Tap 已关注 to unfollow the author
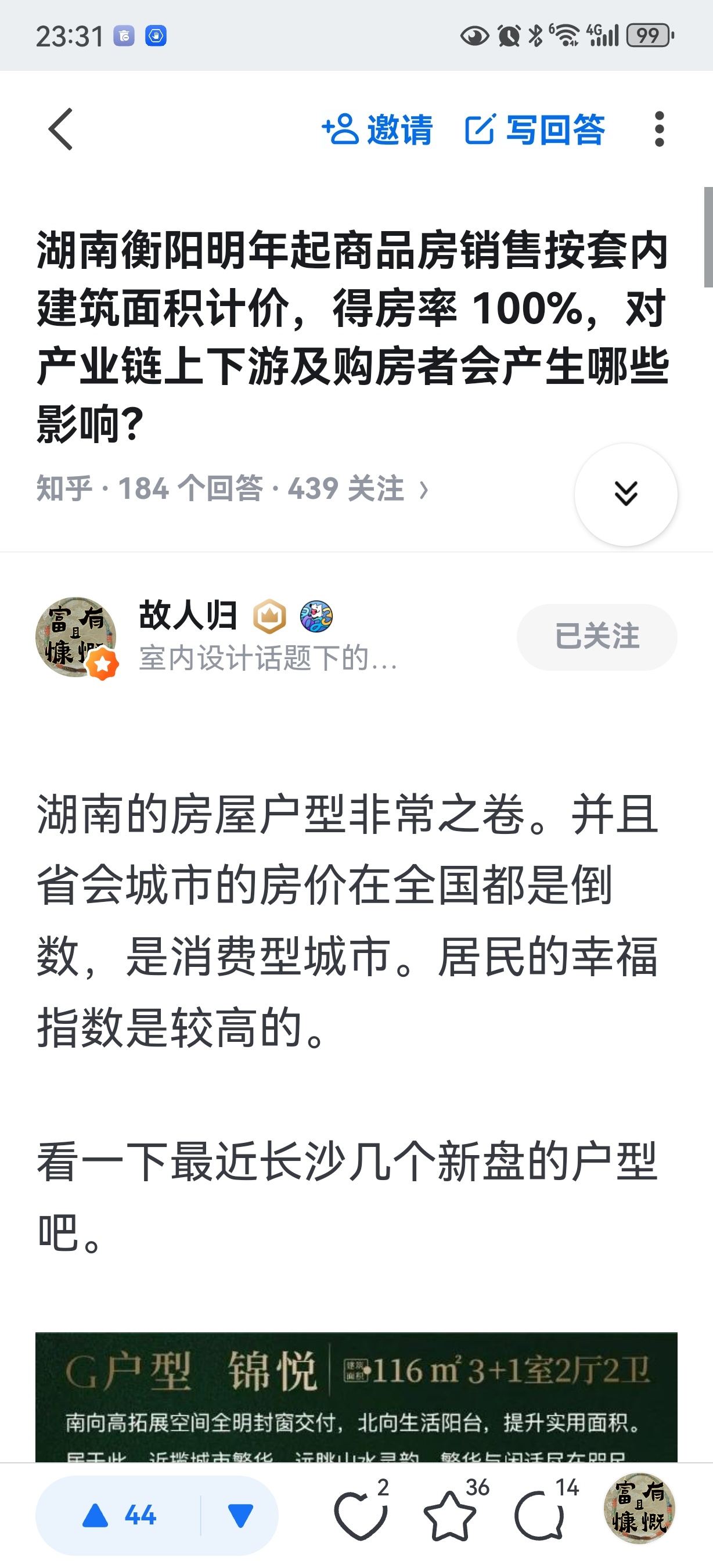 596,636
